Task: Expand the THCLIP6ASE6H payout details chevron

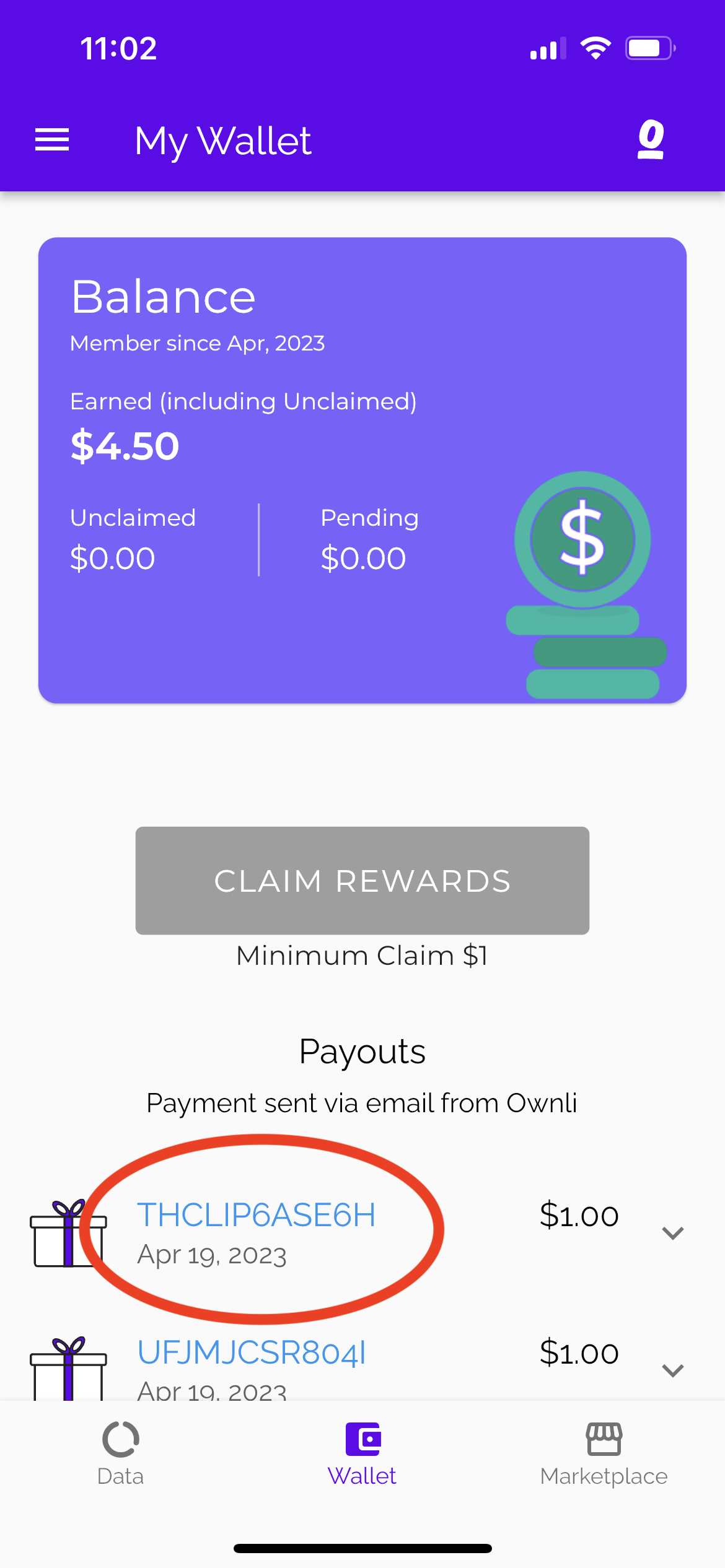Action: pos(672,1232)
